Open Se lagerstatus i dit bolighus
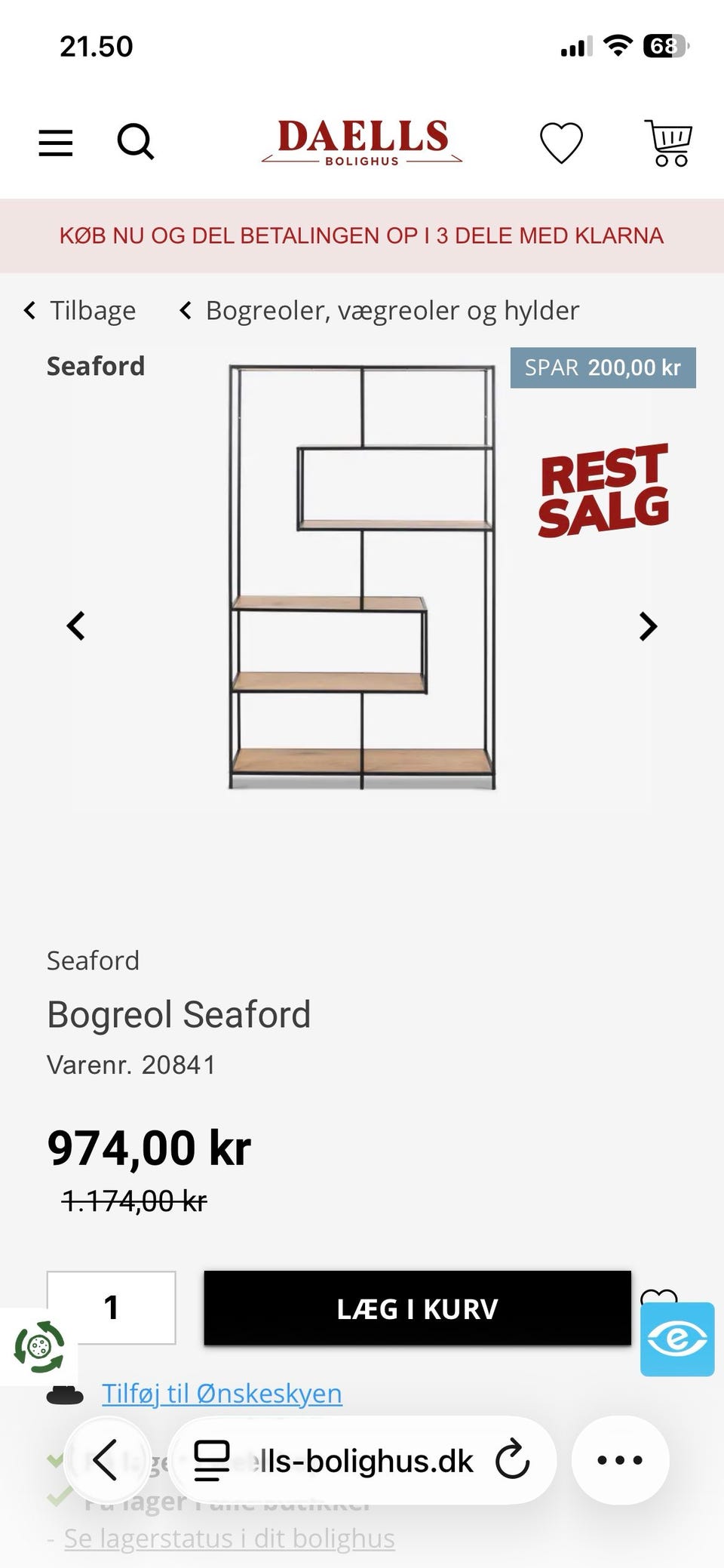Image resolution: width=724 pixels, height=1568 pixels. [229, 1538]
